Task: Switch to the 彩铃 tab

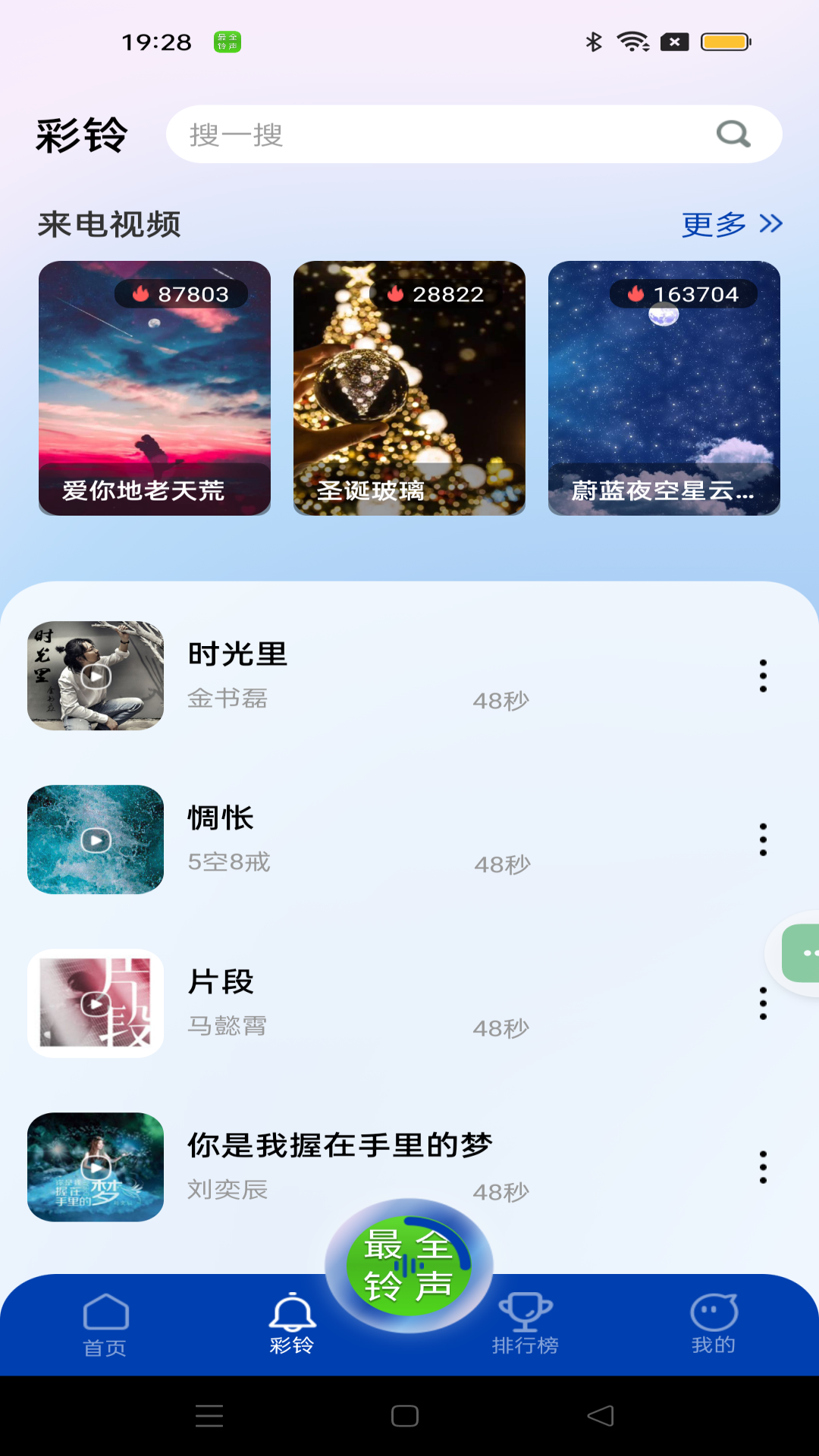Action: (292, 1324)
